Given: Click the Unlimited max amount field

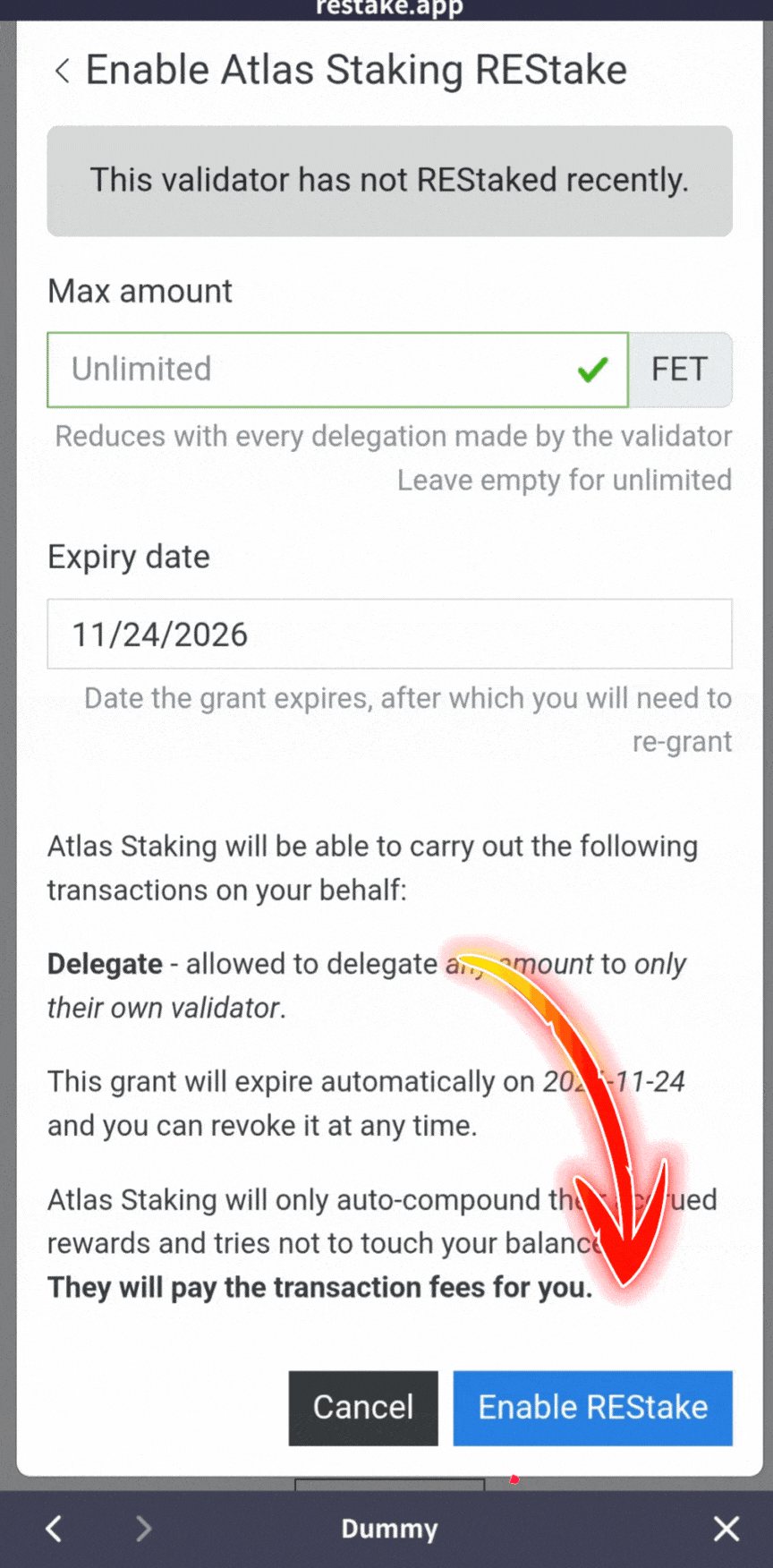Looking at the screenshot, I should 268,370.
